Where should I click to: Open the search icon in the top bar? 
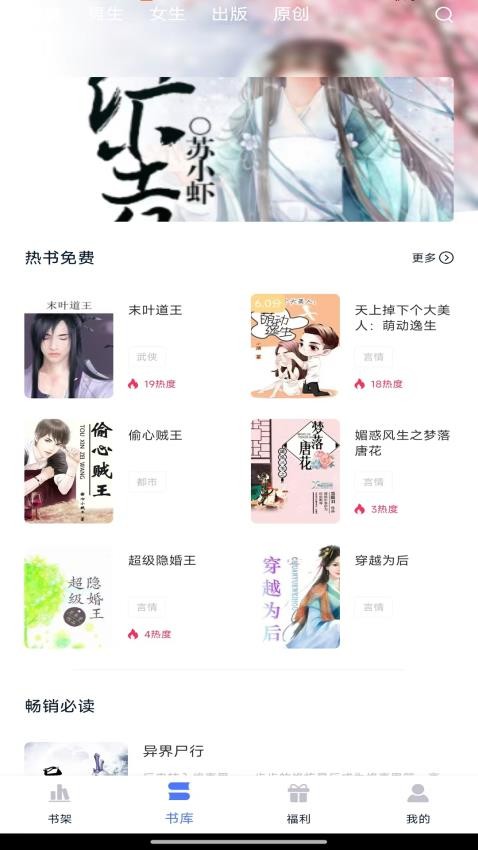tap(443, 15)
